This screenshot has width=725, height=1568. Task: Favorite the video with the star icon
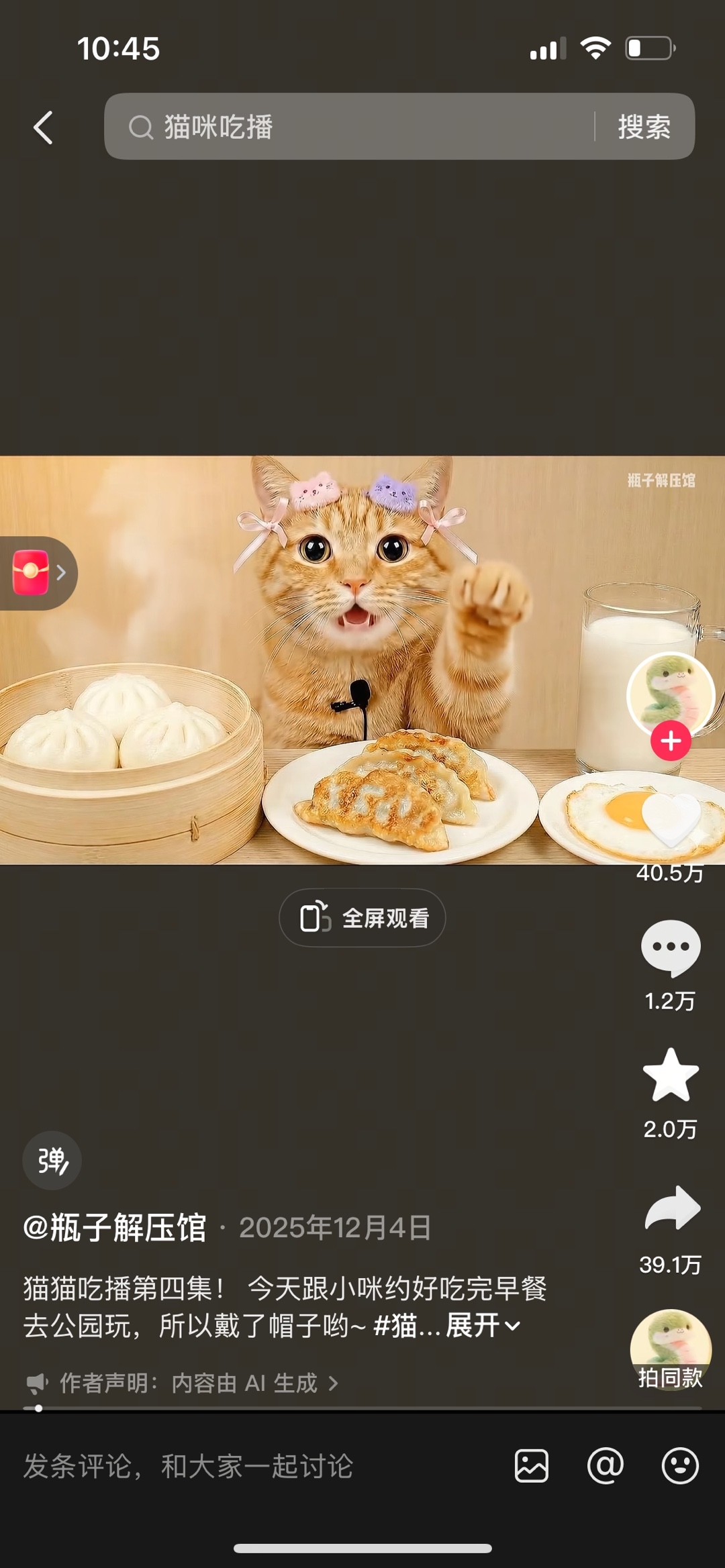[x=671, y=1076]
